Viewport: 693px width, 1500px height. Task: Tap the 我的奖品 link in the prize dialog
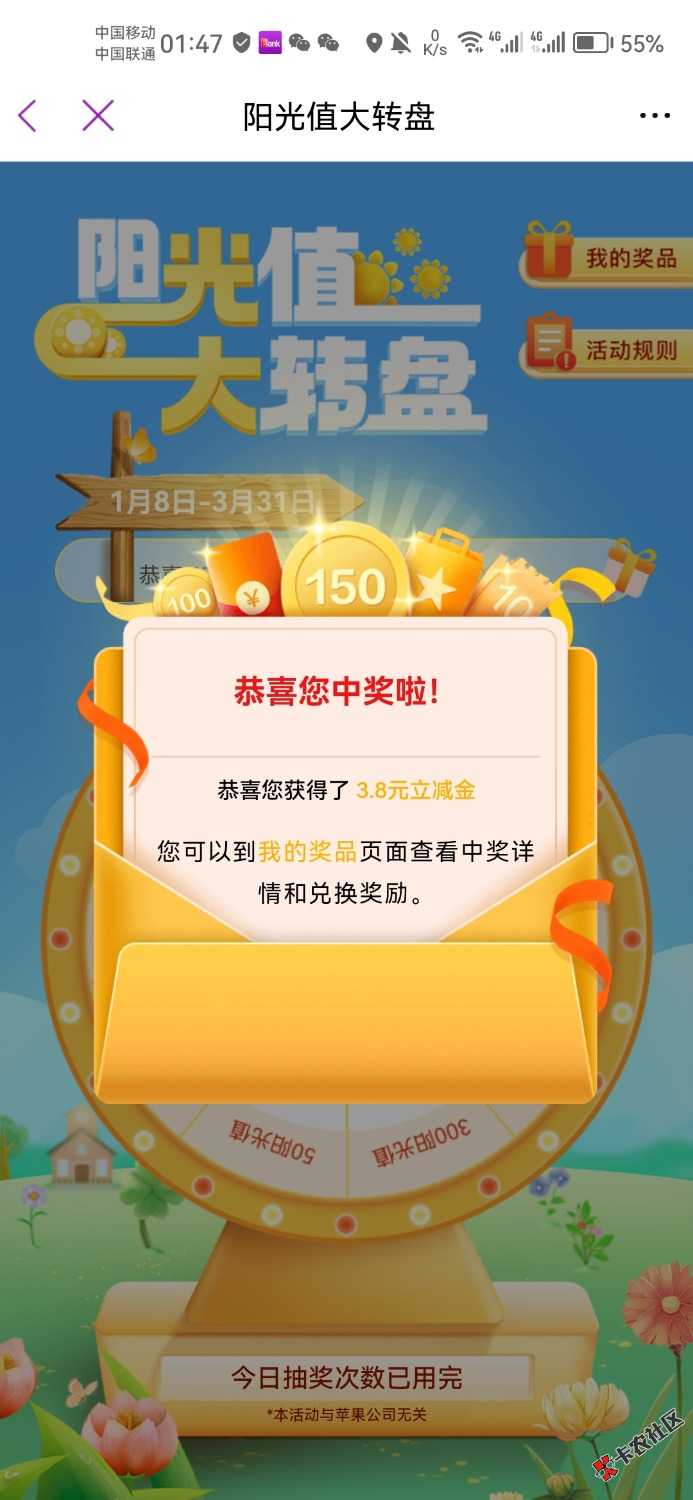pos(307,852)
